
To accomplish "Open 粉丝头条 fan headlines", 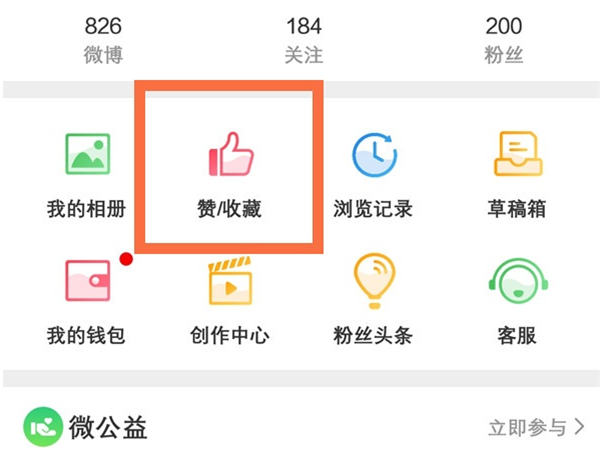I will [373, 299].
